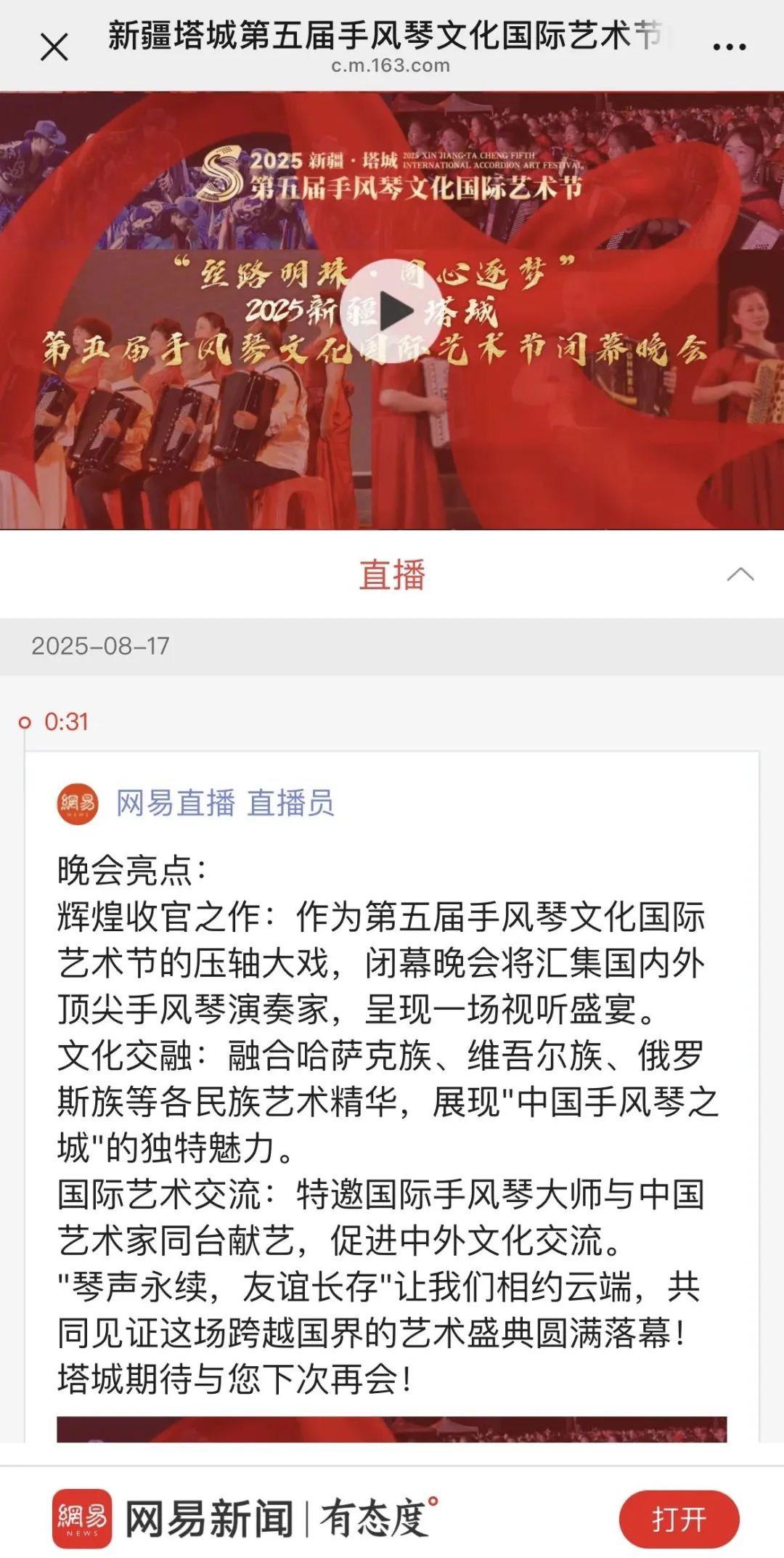784x1558 pixels.
Task: Play the closing gala video
Action: point(391,312)
